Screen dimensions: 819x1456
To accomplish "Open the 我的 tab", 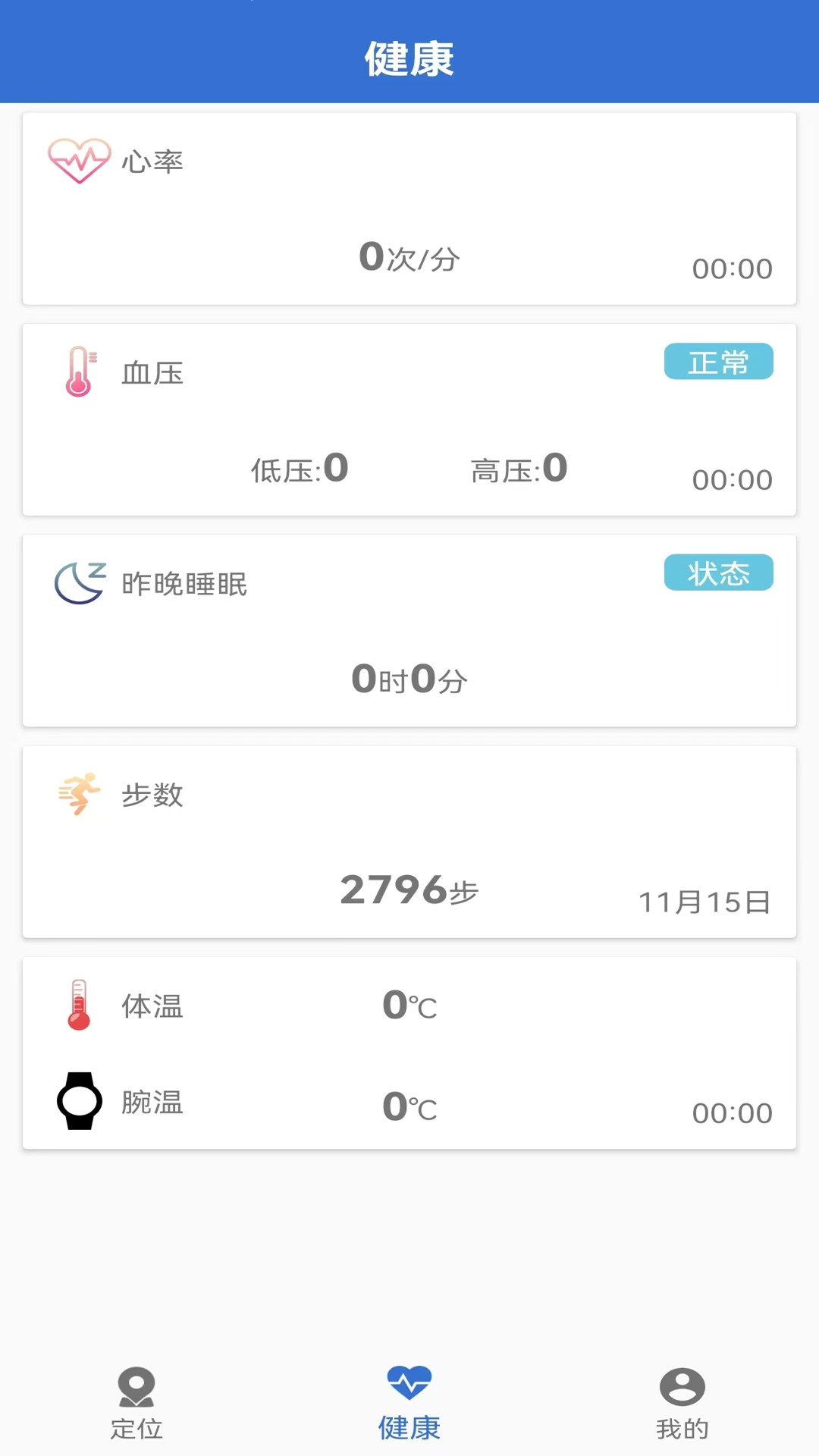I will [682, 1410].
